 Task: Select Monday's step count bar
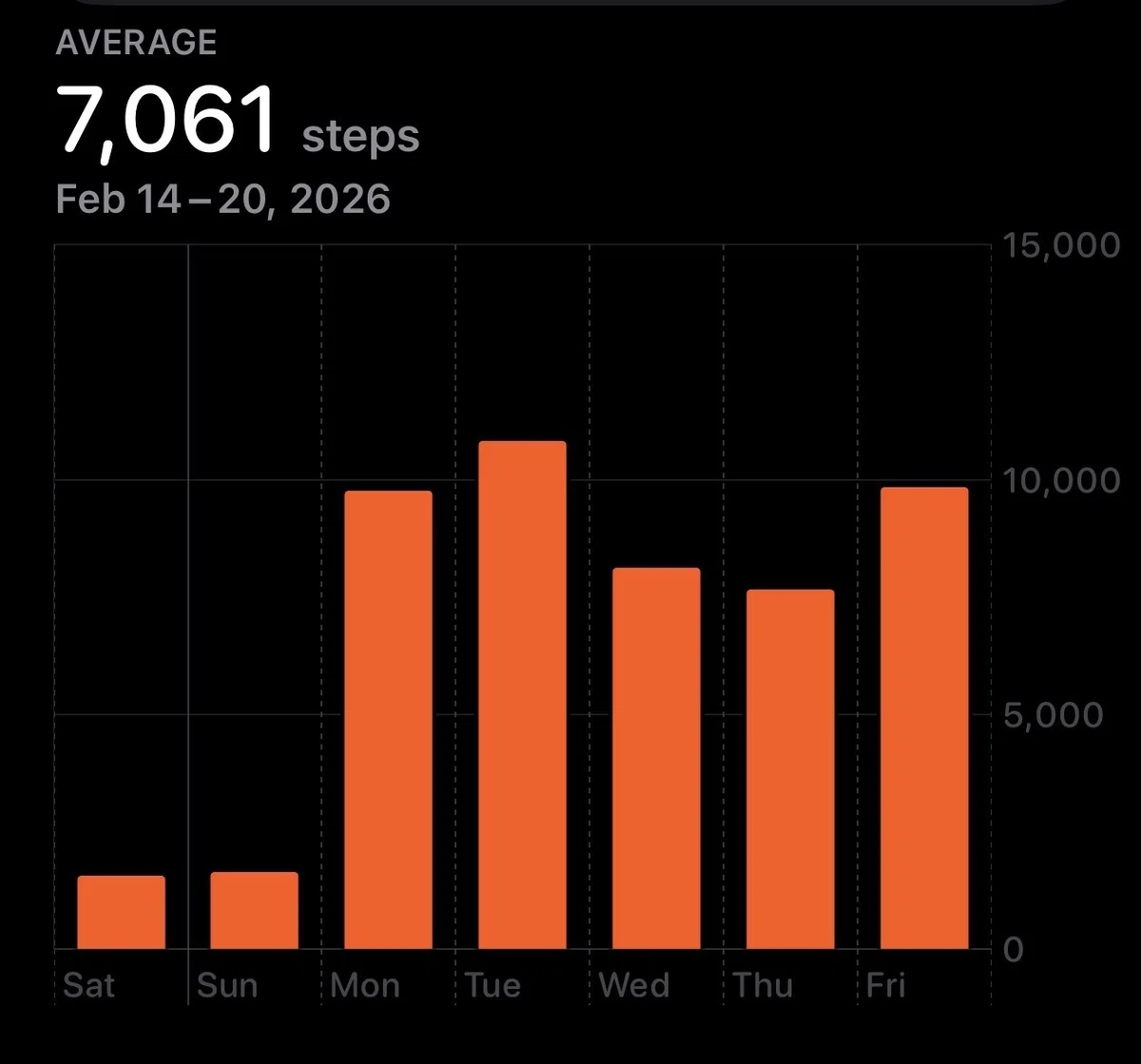click(388, 720)
